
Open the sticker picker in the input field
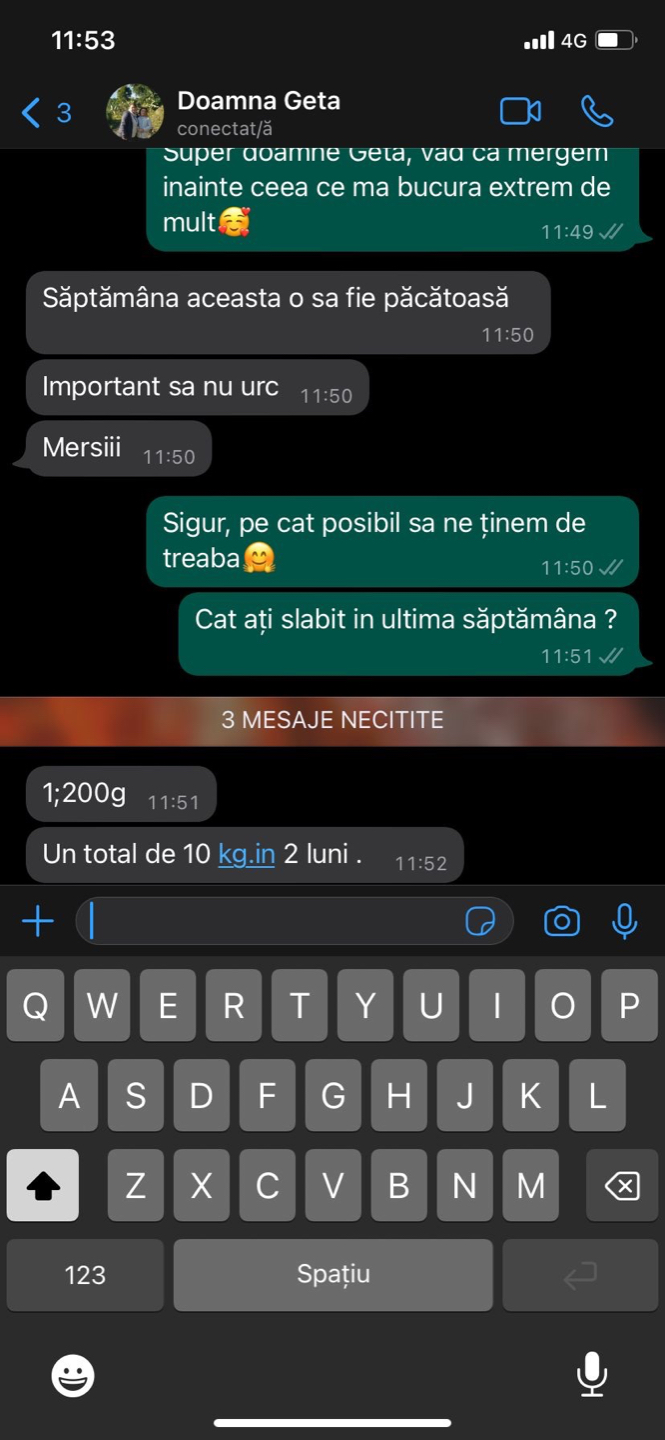pos(481,921)
